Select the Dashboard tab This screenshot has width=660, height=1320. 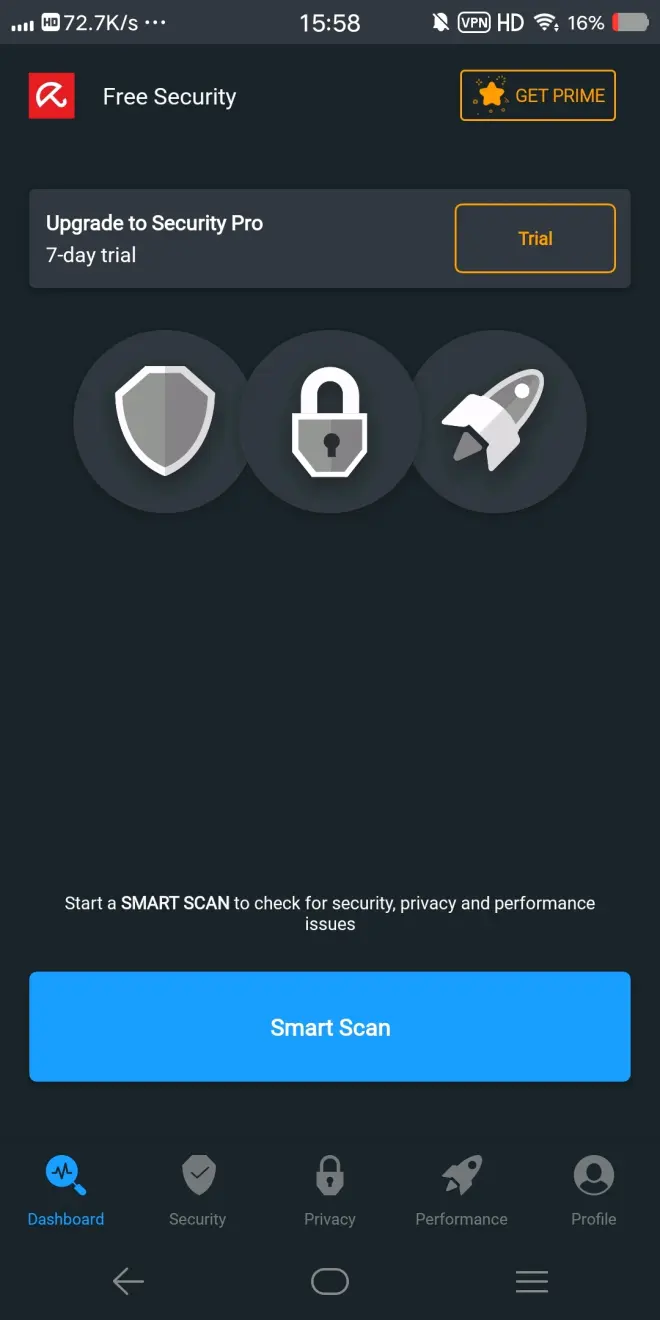pyautogui.click(x=66, y=1189)
